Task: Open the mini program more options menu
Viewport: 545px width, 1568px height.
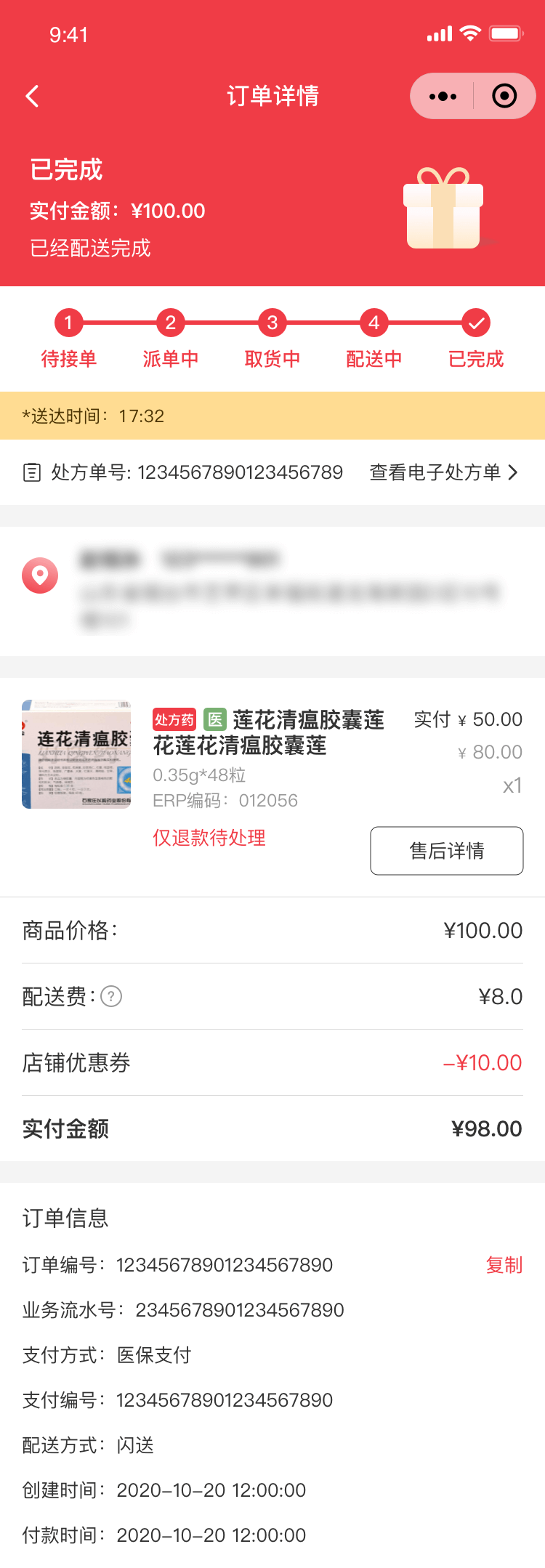Action: tap(443, 97)
